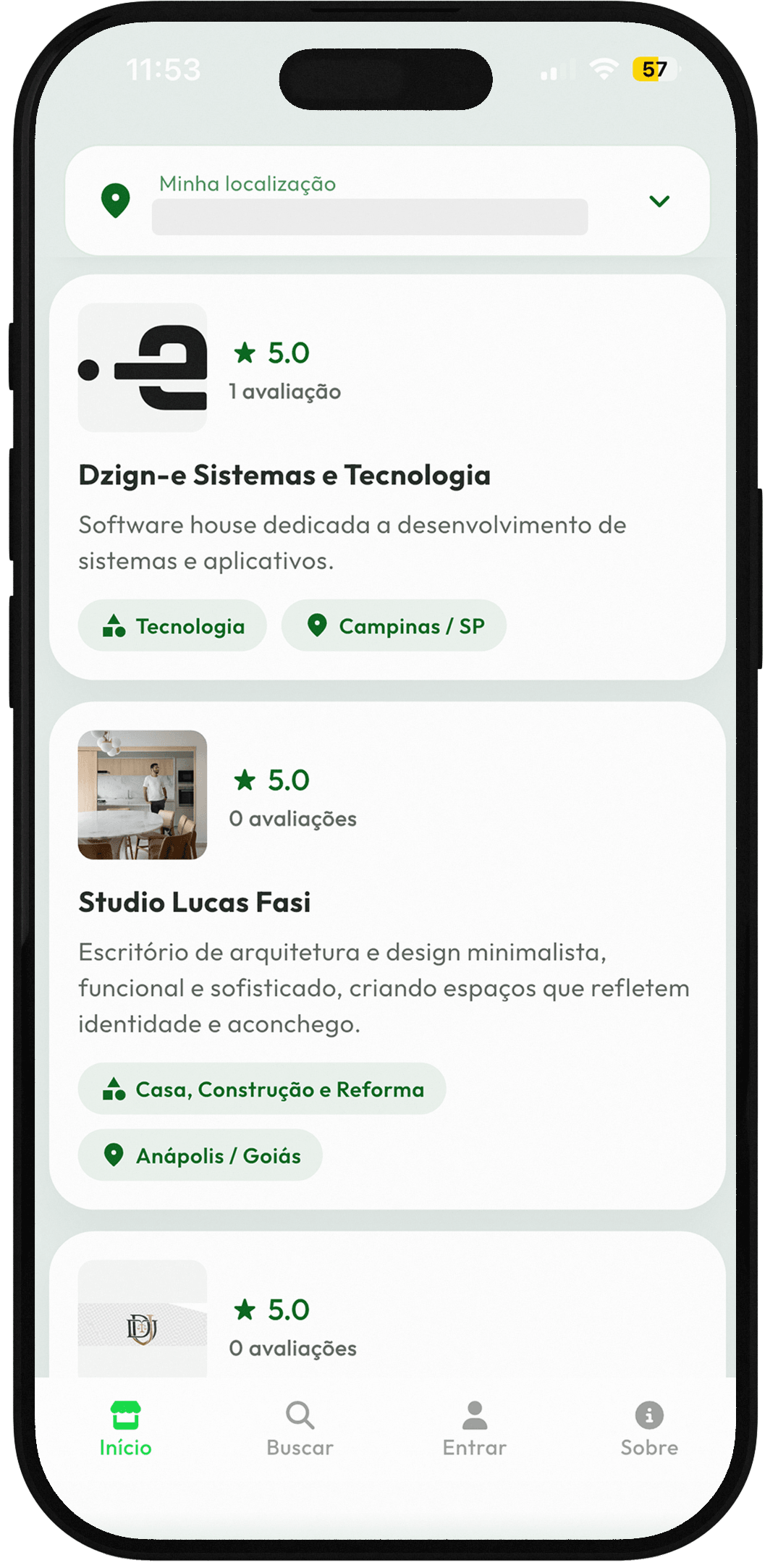
Task: Expand the Minha localização dropdown chevron
Action: pyautogui.click(x=659, y=202)
